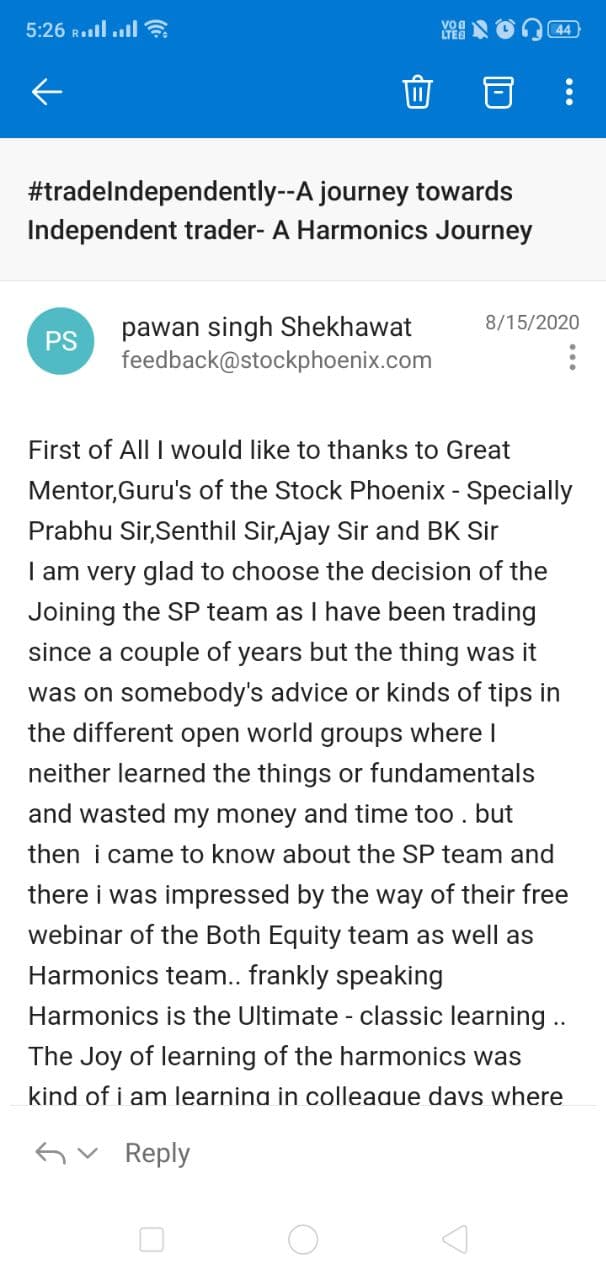Archive this email
Image resolution: width=606 pixels, height=1280 pixels.
(x=498, y=93)
